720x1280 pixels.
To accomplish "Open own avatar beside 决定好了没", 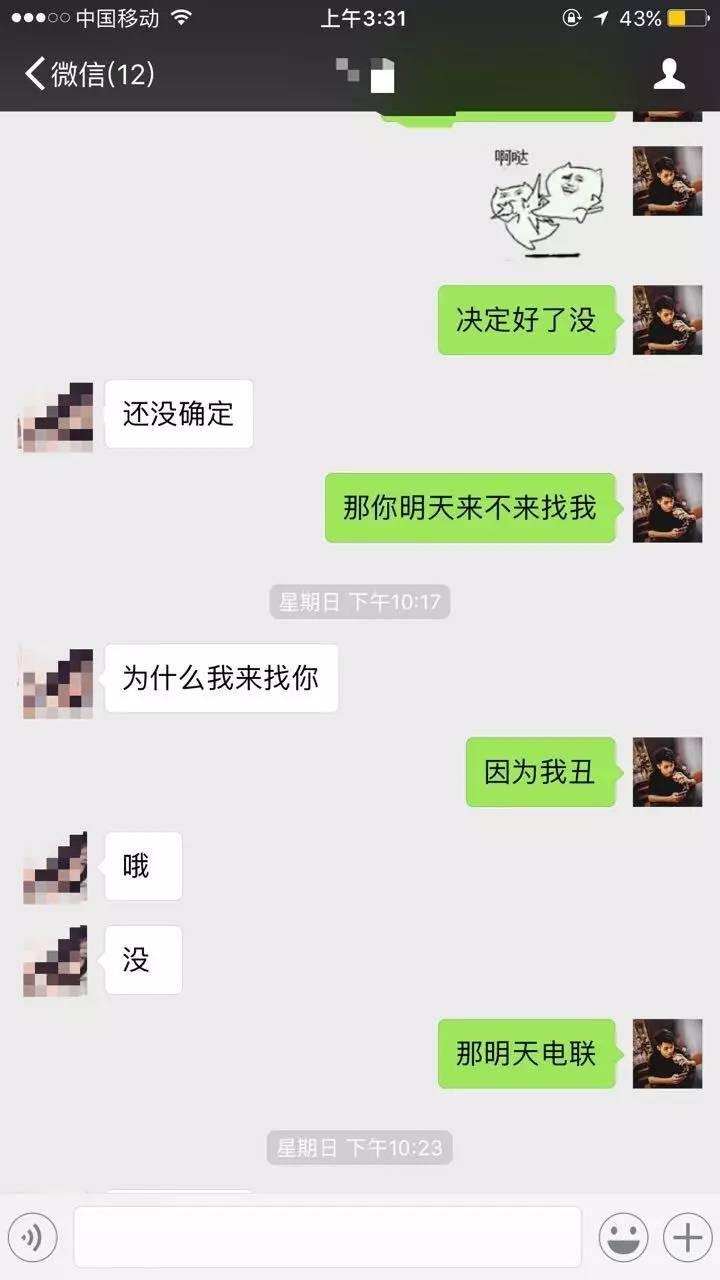I will point(667,320).
